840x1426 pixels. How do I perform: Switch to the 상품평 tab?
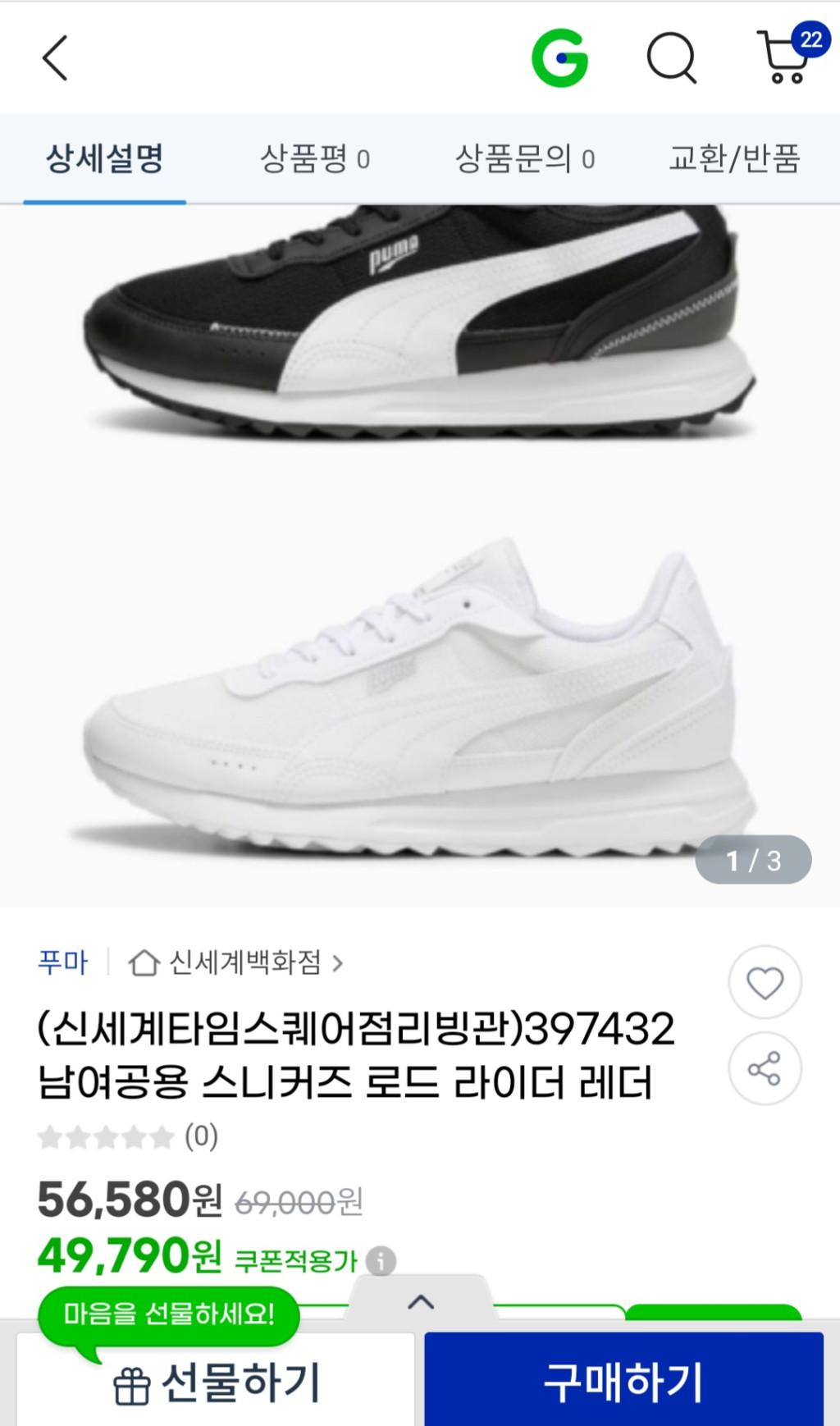pos(314,158)
